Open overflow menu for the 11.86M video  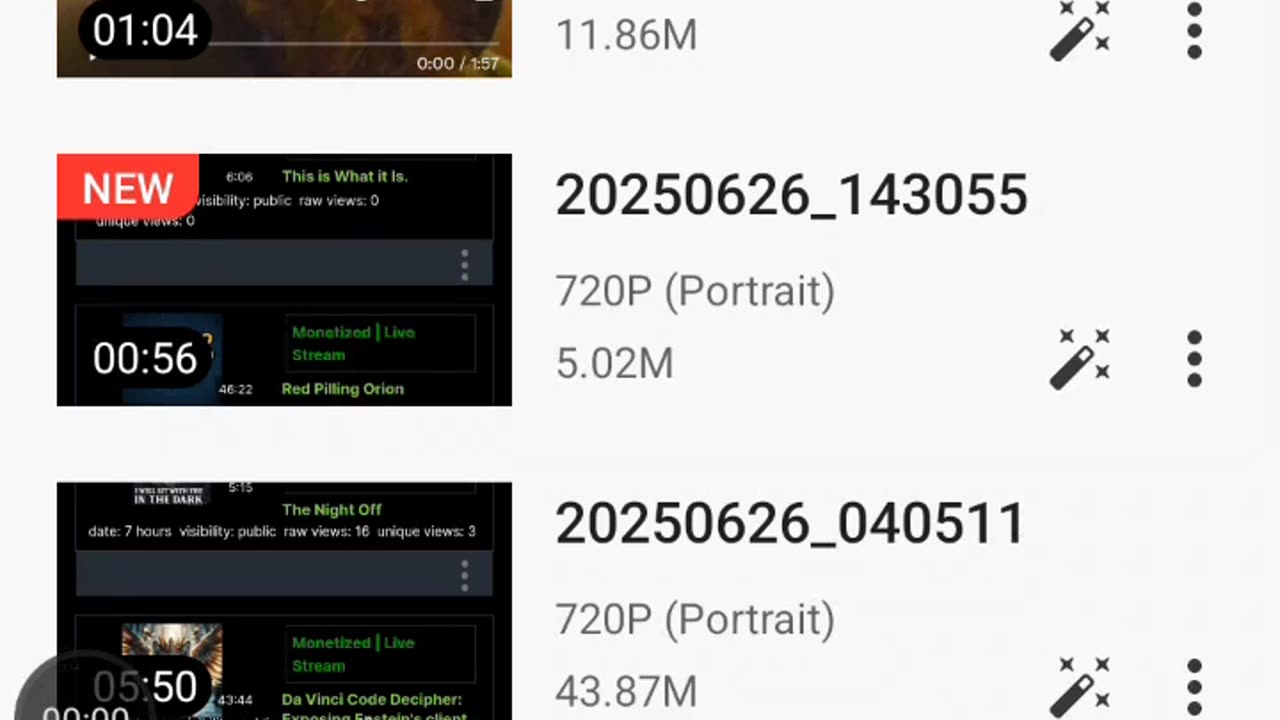1194,30
